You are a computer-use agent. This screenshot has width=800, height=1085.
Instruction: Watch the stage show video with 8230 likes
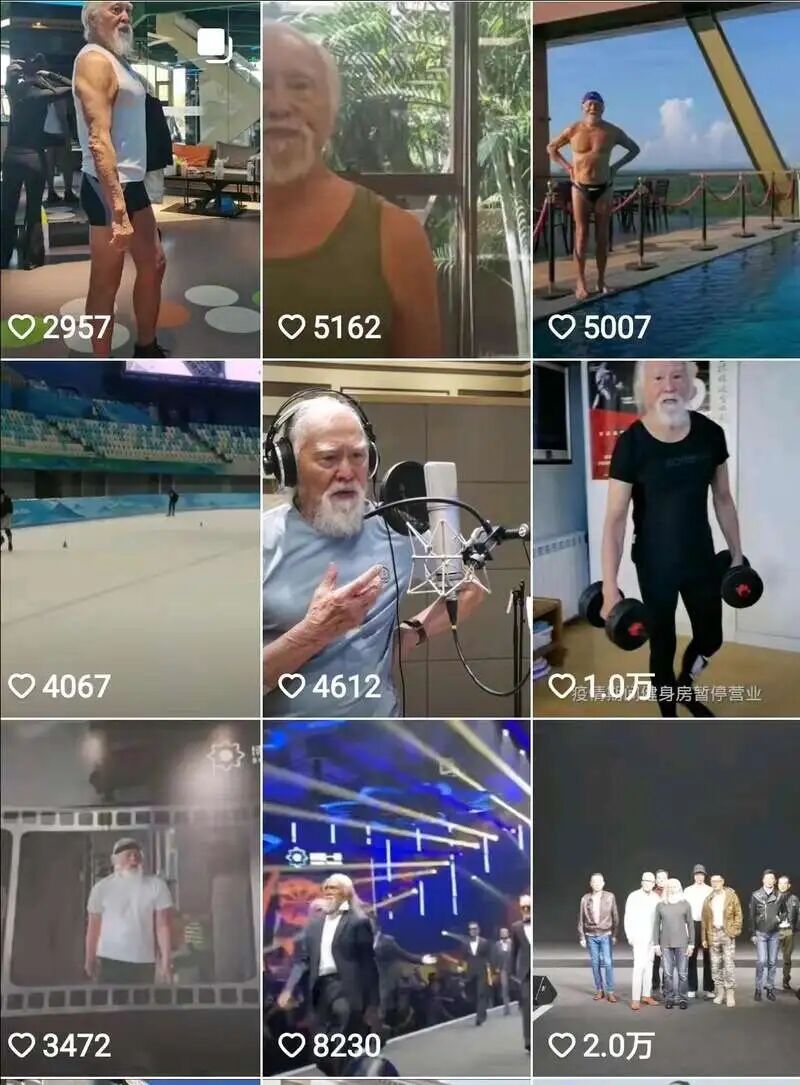tap(396, 897)
